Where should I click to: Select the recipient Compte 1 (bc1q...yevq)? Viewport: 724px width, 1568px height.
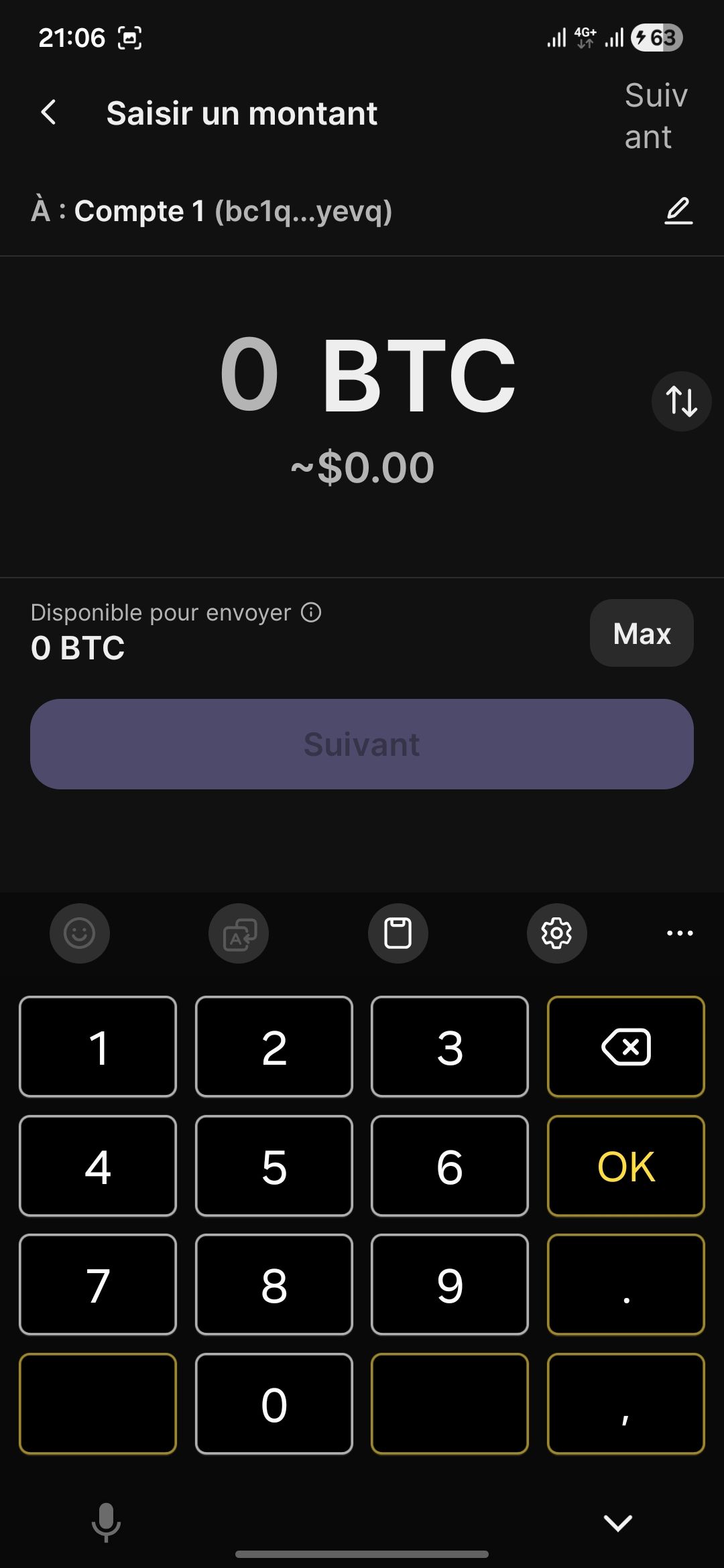click(233, 211)
